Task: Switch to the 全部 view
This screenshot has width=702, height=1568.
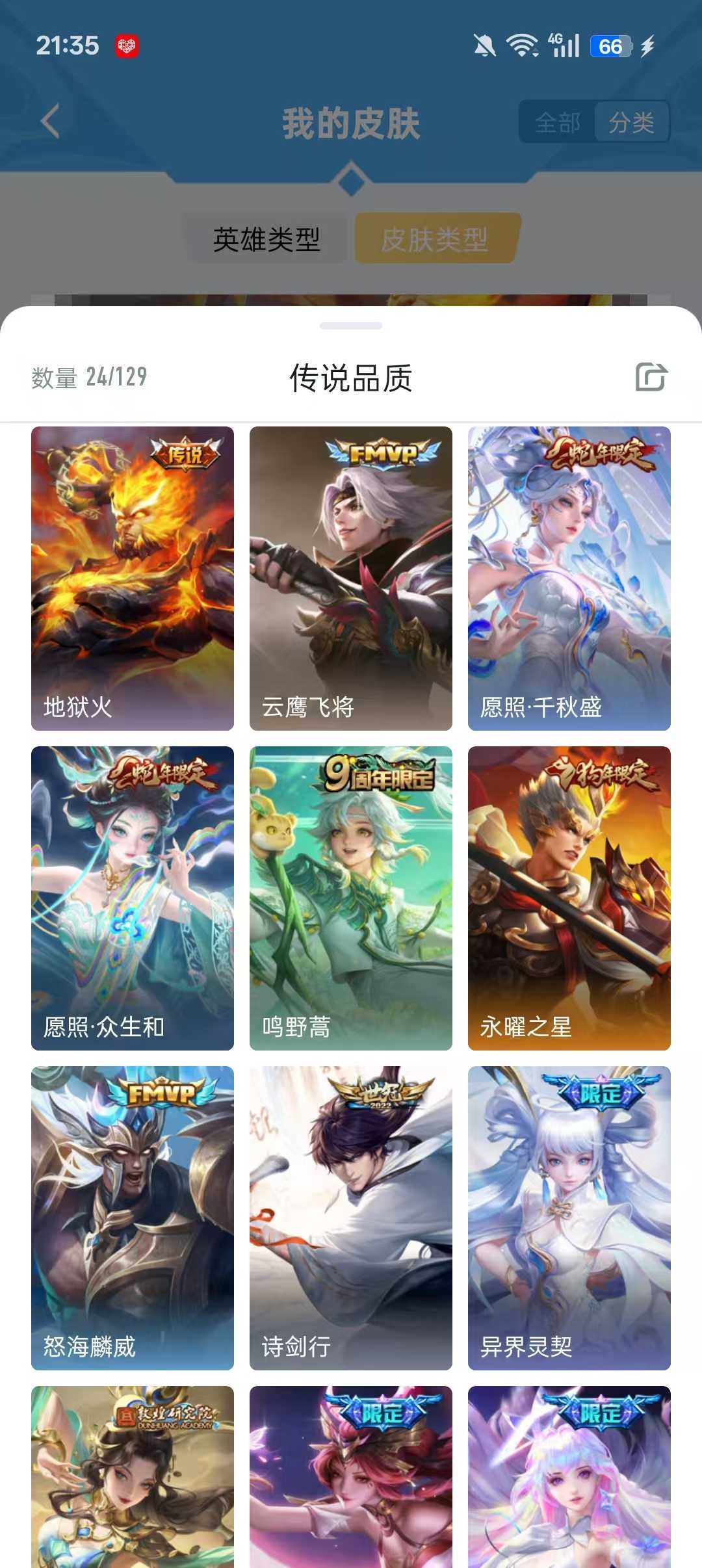Action: pos(557,122)
